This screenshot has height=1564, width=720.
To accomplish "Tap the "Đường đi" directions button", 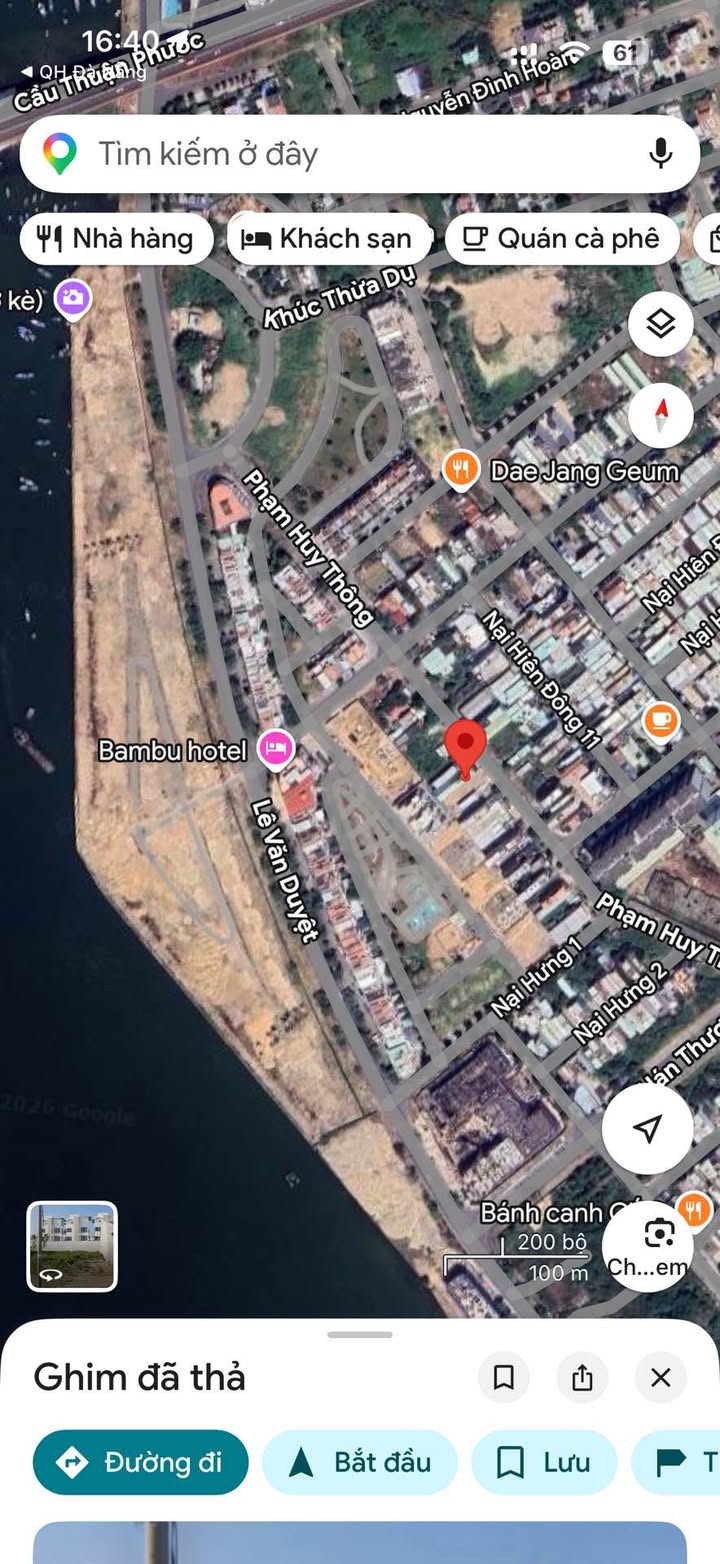I will click(x=141, y=1462).
